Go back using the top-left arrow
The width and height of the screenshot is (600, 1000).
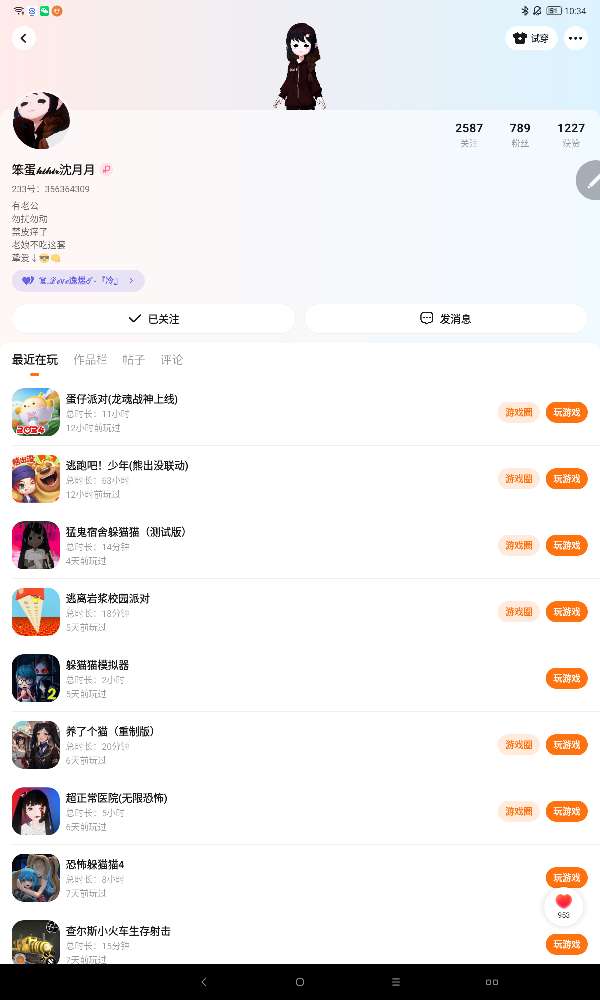[24, 38]
